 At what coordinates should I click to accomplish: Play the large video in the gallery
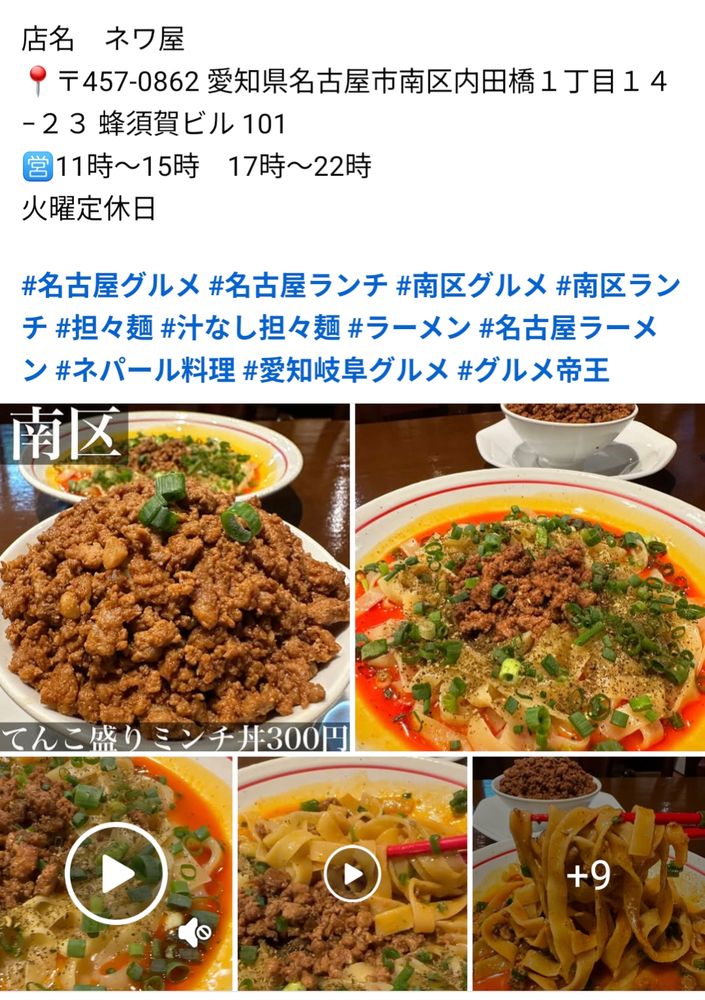point(116,874)
